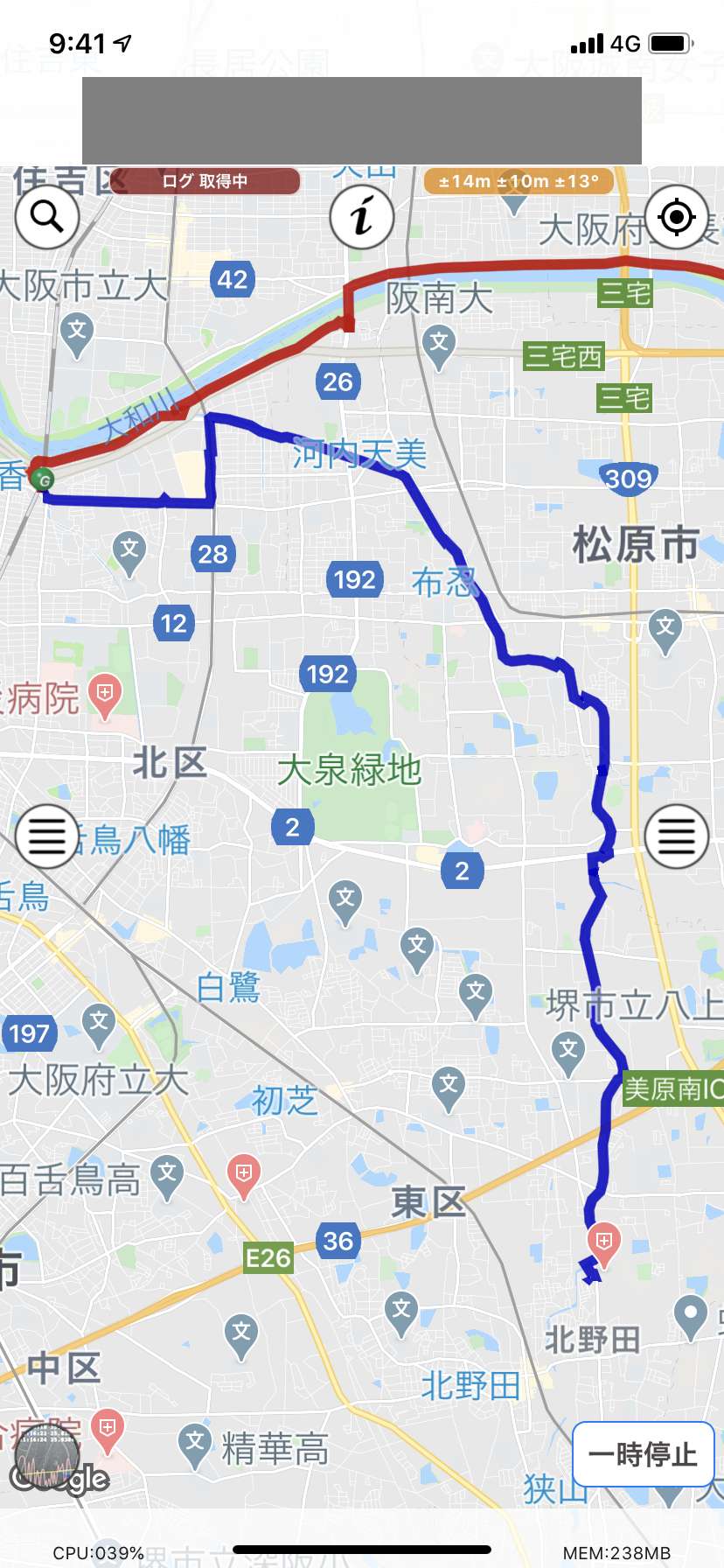Center map on current location
The width and height of the screenshot is (724, 1568).
[677, 216]
